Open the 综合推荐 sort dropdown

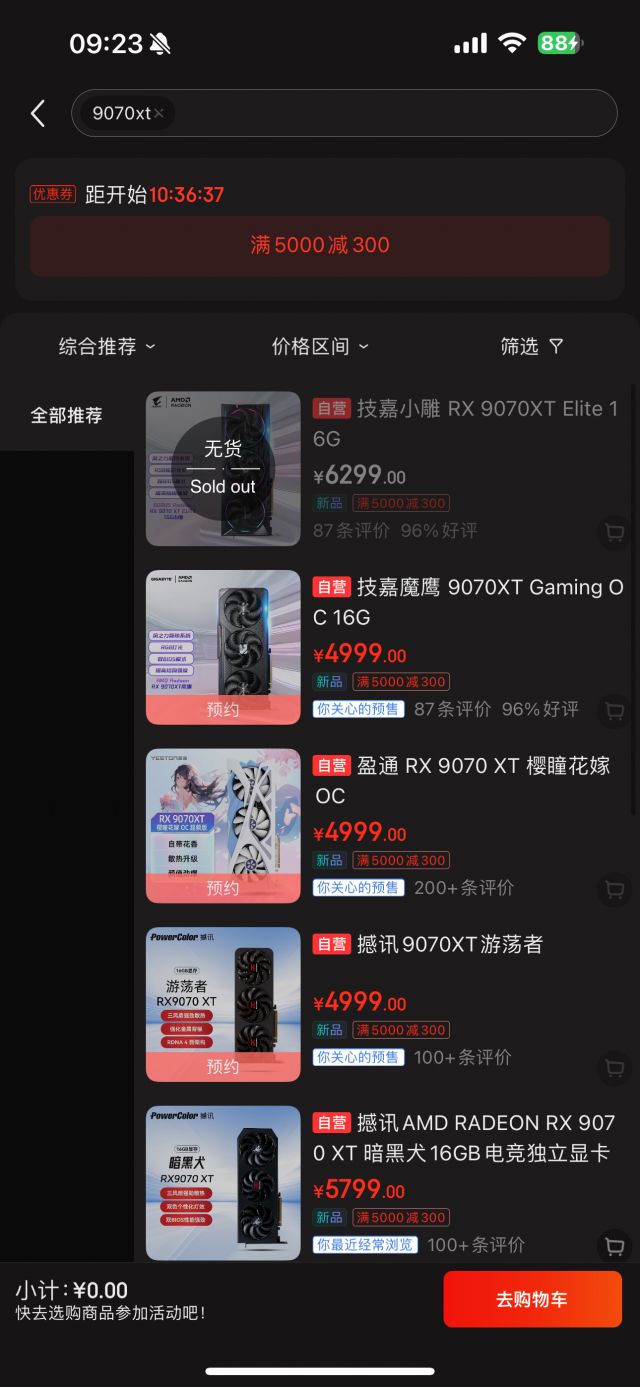click(107, 347)
